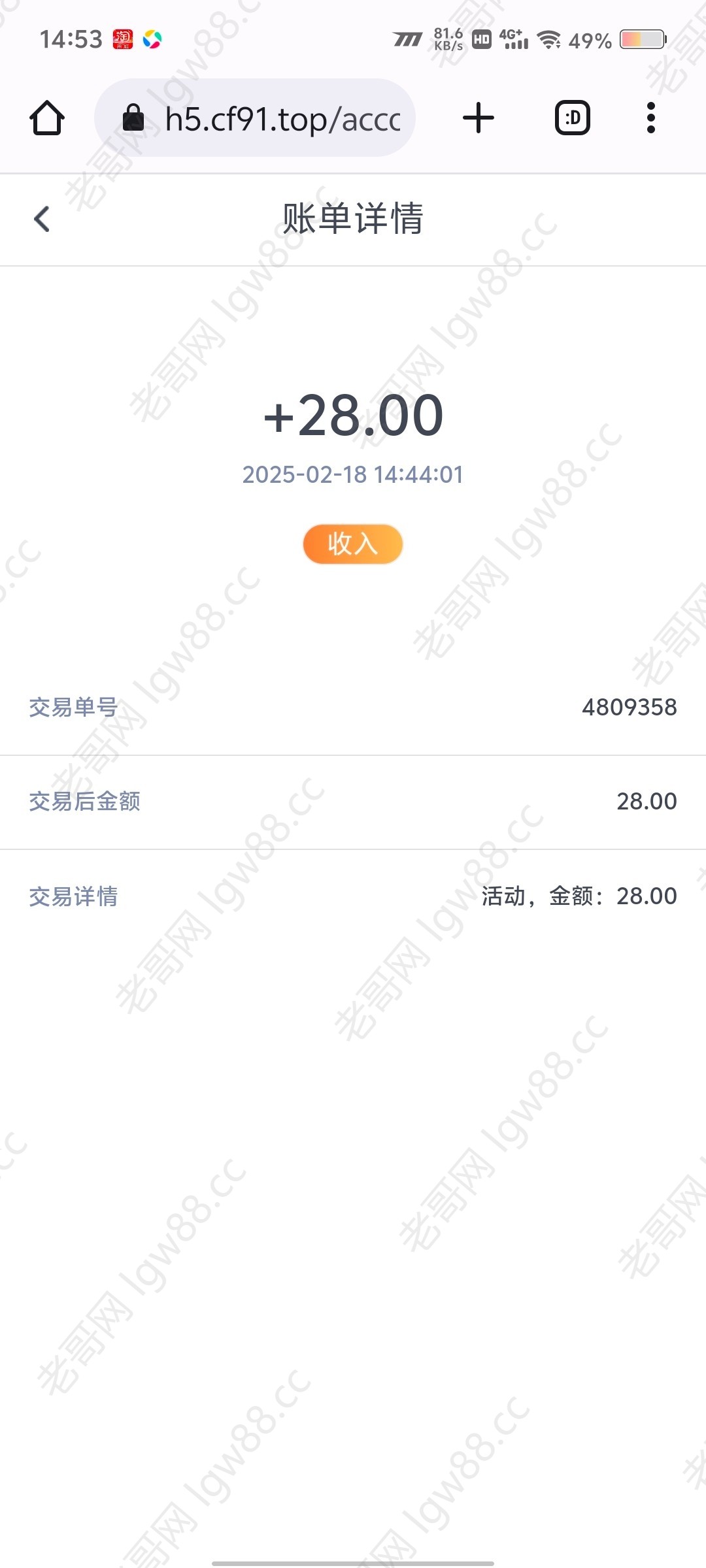The width and height of the screenshot is (706, 1568).
Task: Edit the h5.cf91.top address bar
Action: 255,118
